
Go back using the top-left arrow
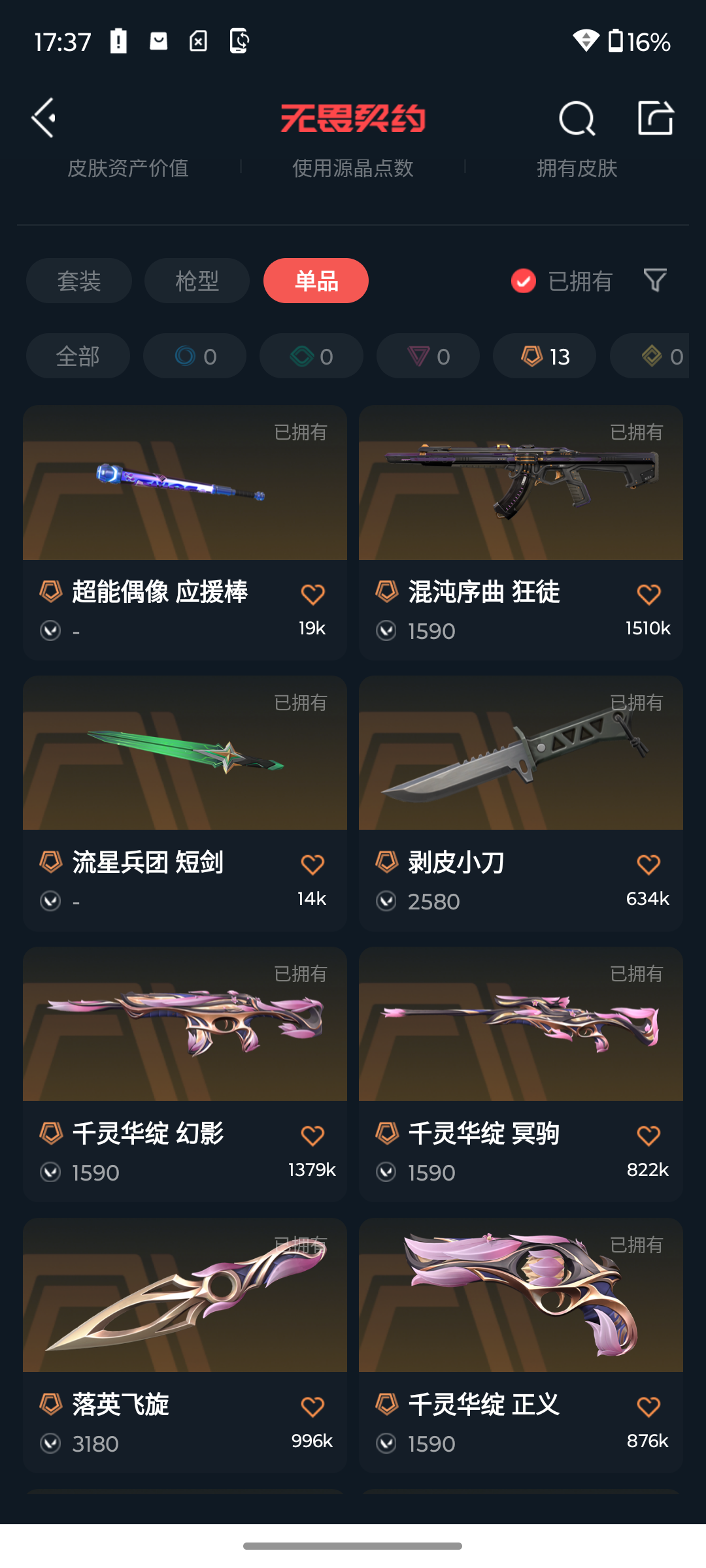(44, 118)
